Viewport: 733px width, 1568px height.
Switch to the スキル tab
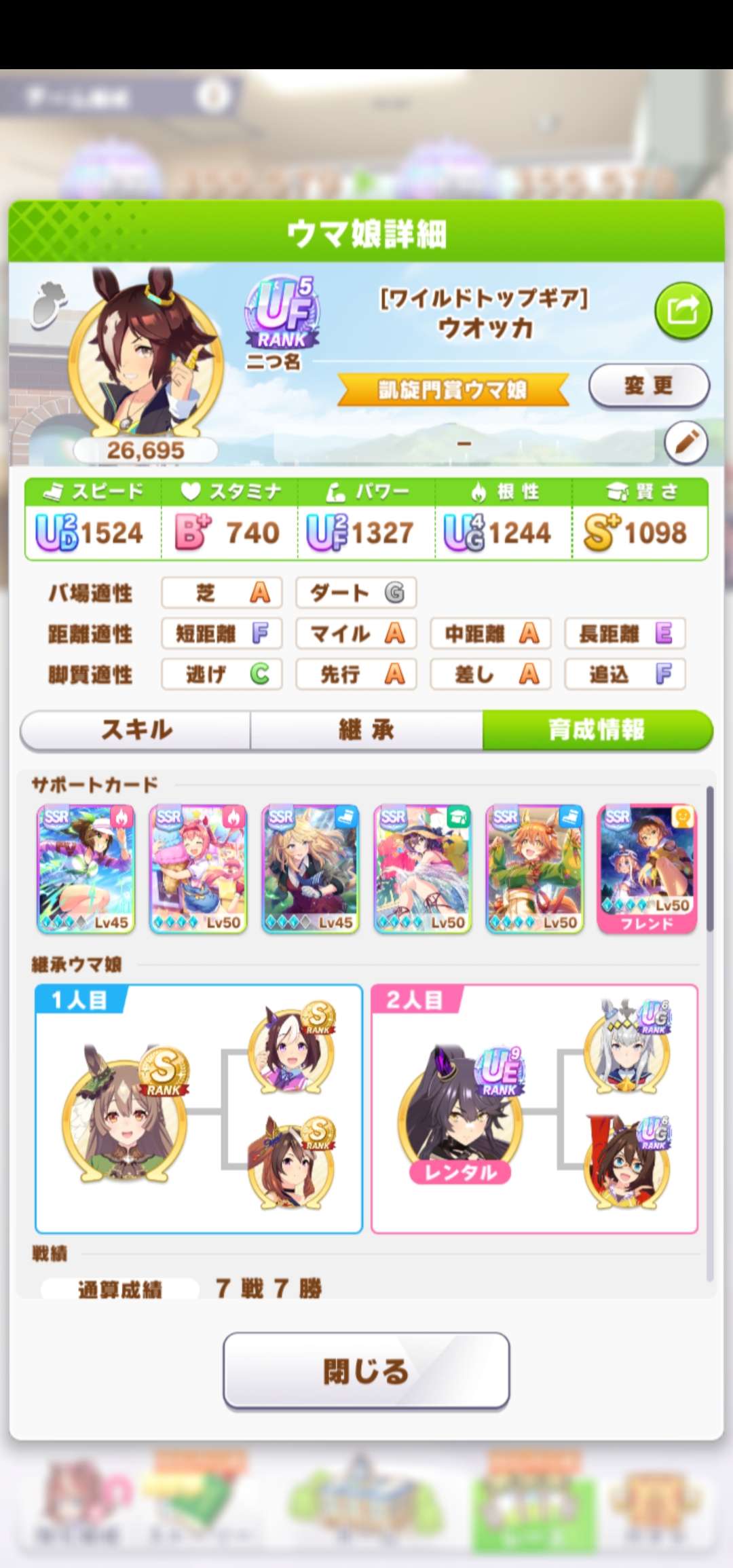[136, 730]
